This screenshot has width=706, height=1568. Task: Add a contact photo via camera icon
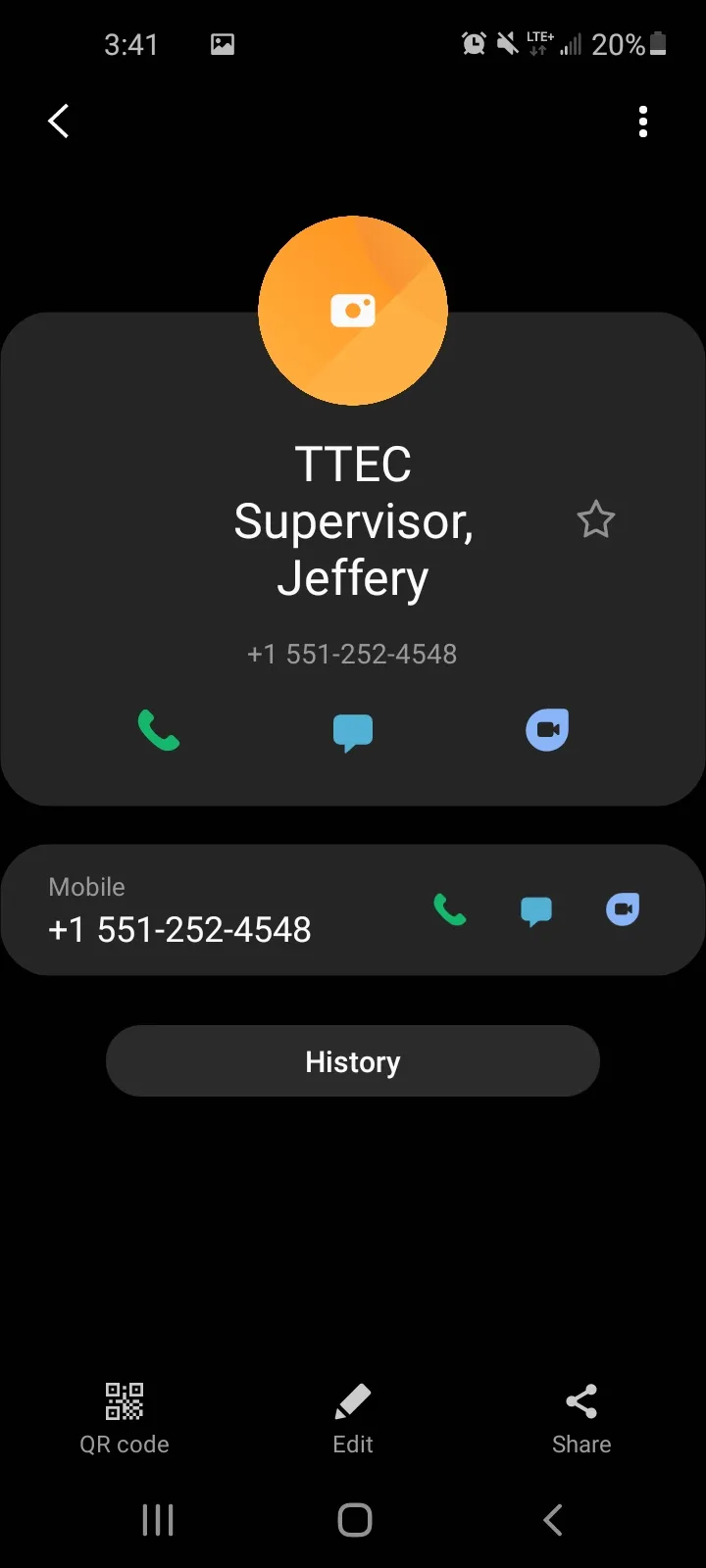353,311
